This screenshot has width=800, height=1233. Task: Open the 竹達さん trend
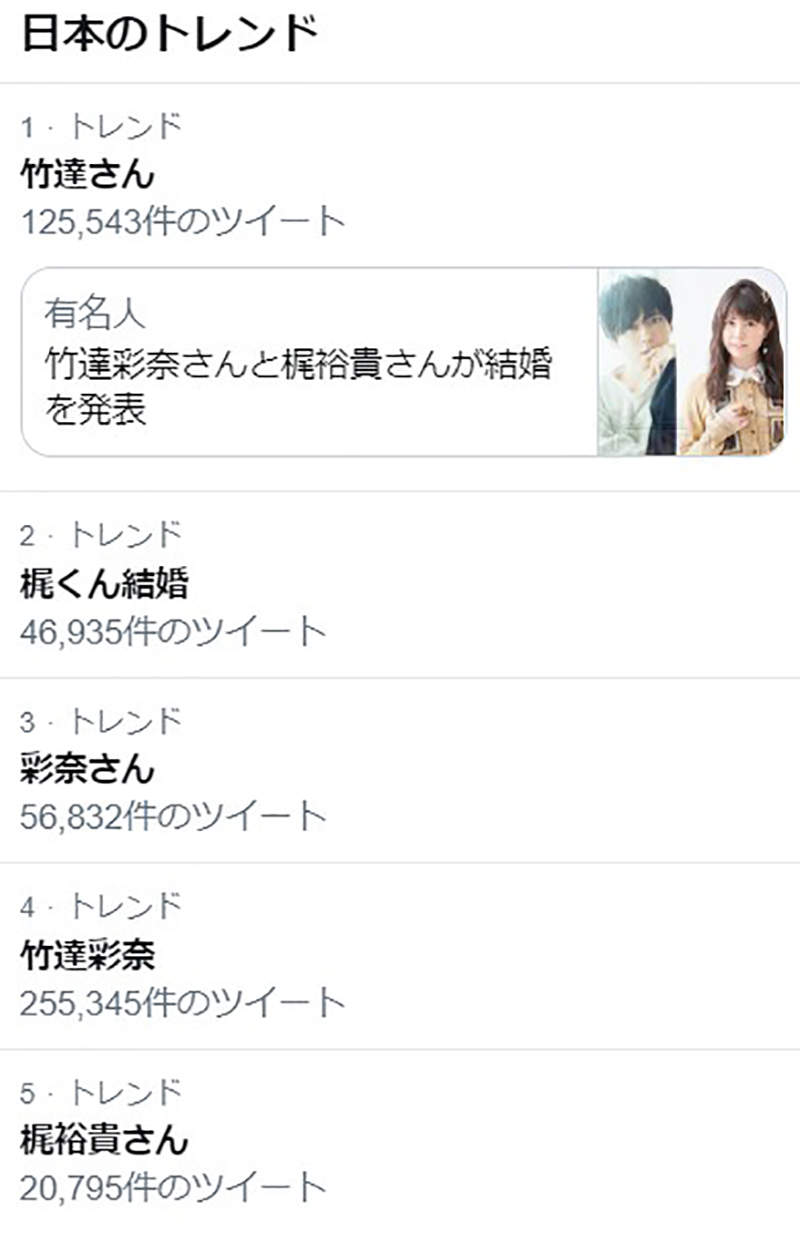[x=88, y=174]
